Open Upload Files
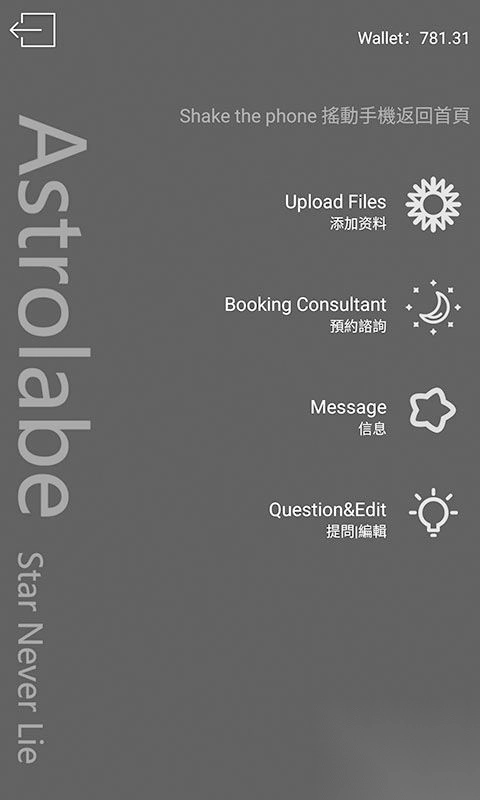Image resolution: width=480 pixels, height=800 pixels. (x=372, y=206)
